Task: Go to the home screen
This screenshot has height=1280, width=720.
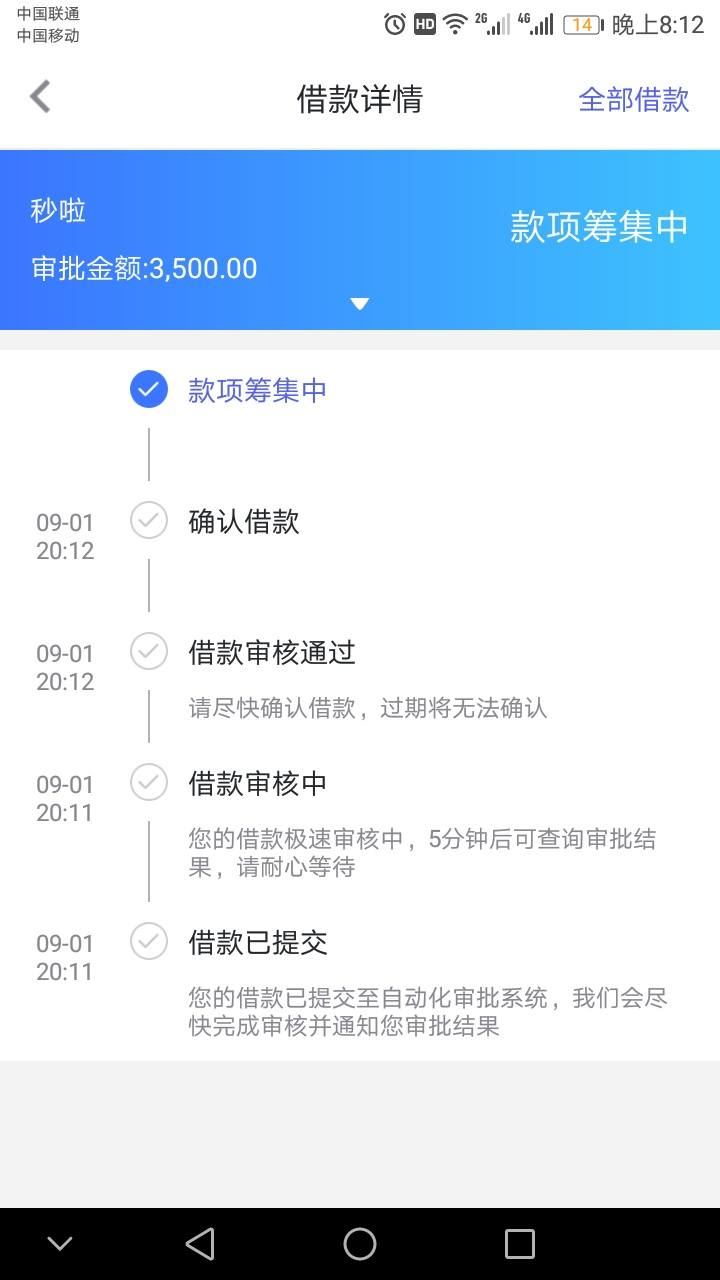Action: coord(360,1244)
